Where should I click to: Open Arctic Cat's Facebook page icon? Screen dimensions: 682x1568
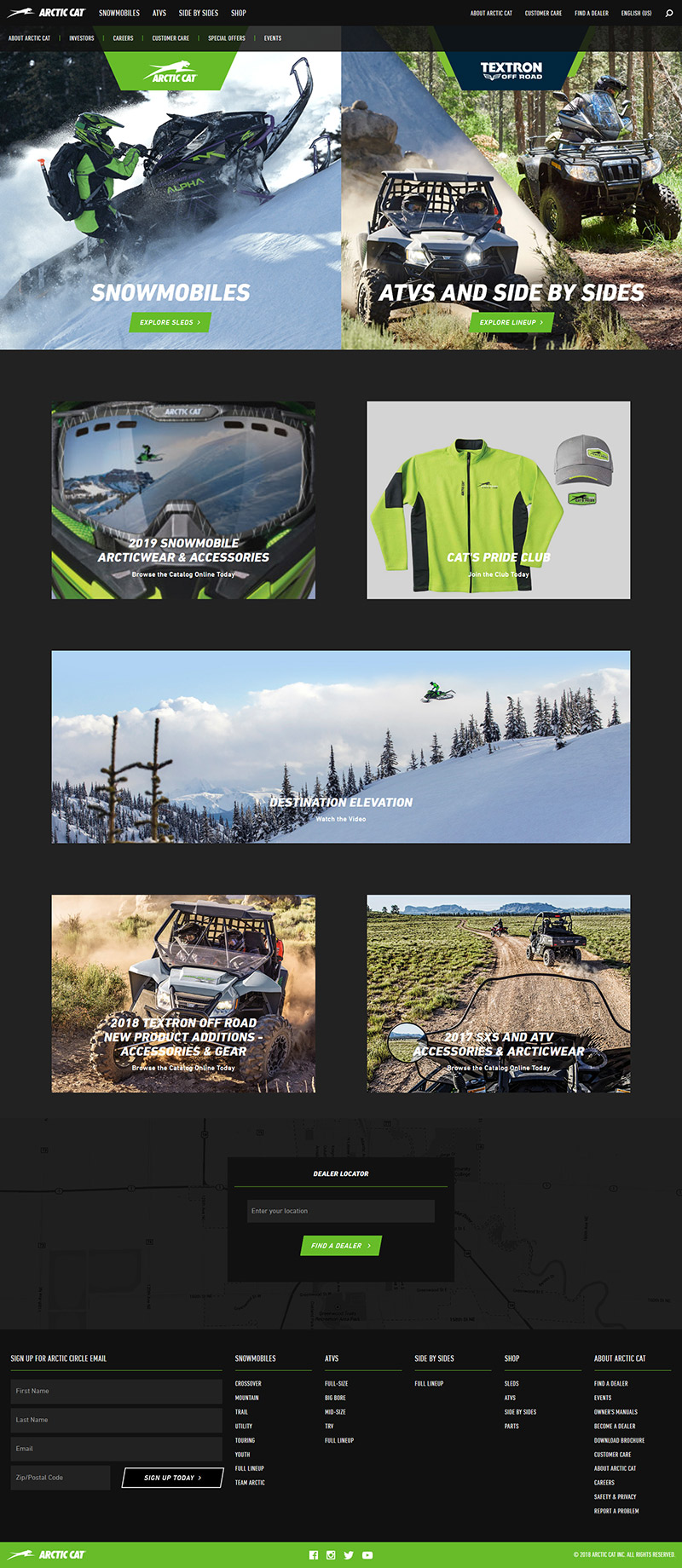pos(314,1555)
